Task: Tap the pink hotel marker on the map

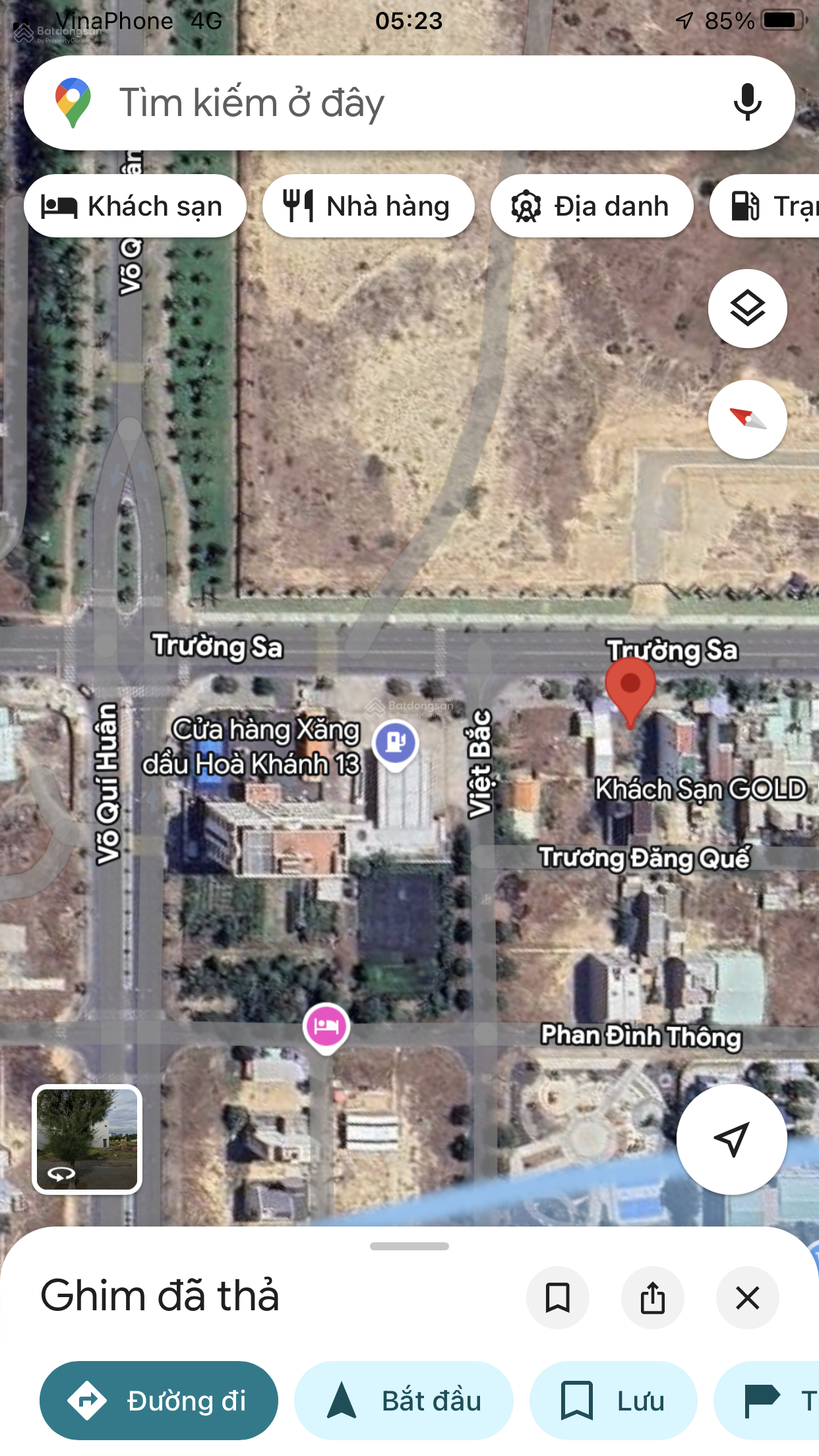Action: 326,1027
